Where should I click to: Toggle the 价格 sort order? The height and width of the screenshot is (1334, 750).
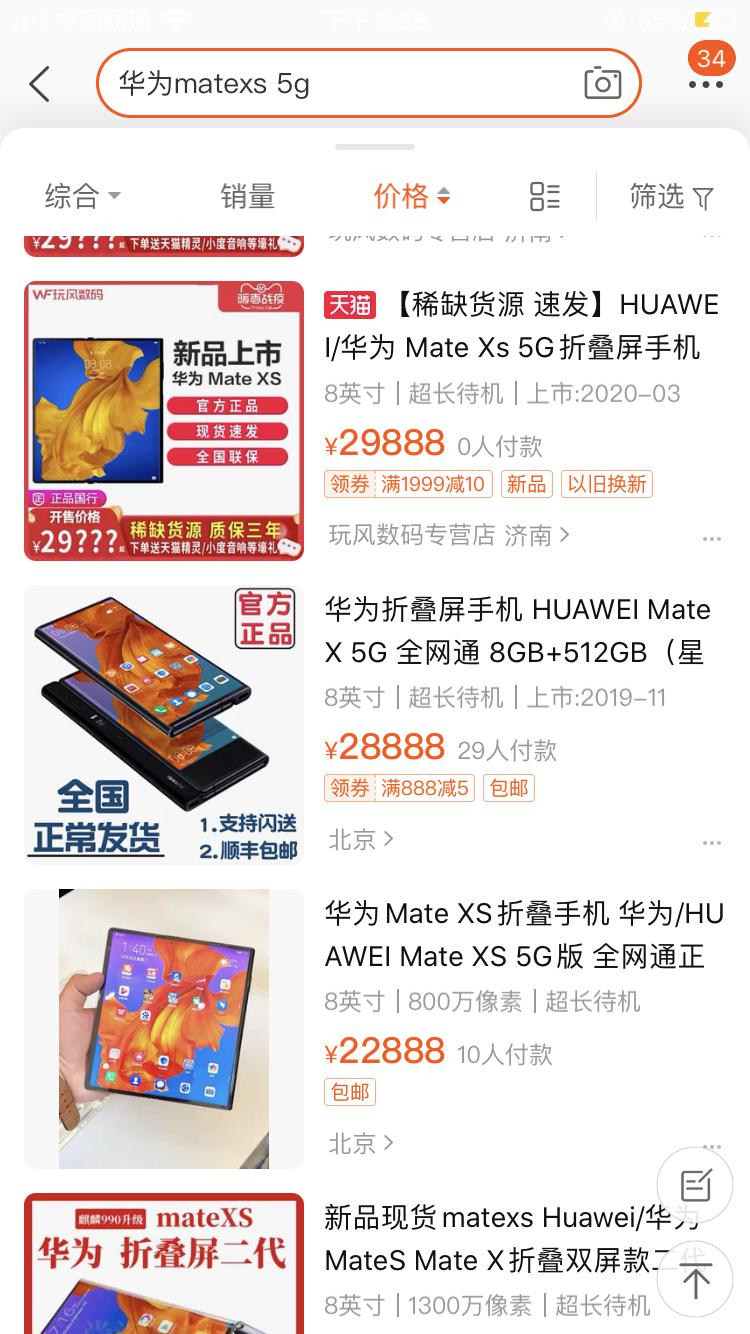[412, 196]
